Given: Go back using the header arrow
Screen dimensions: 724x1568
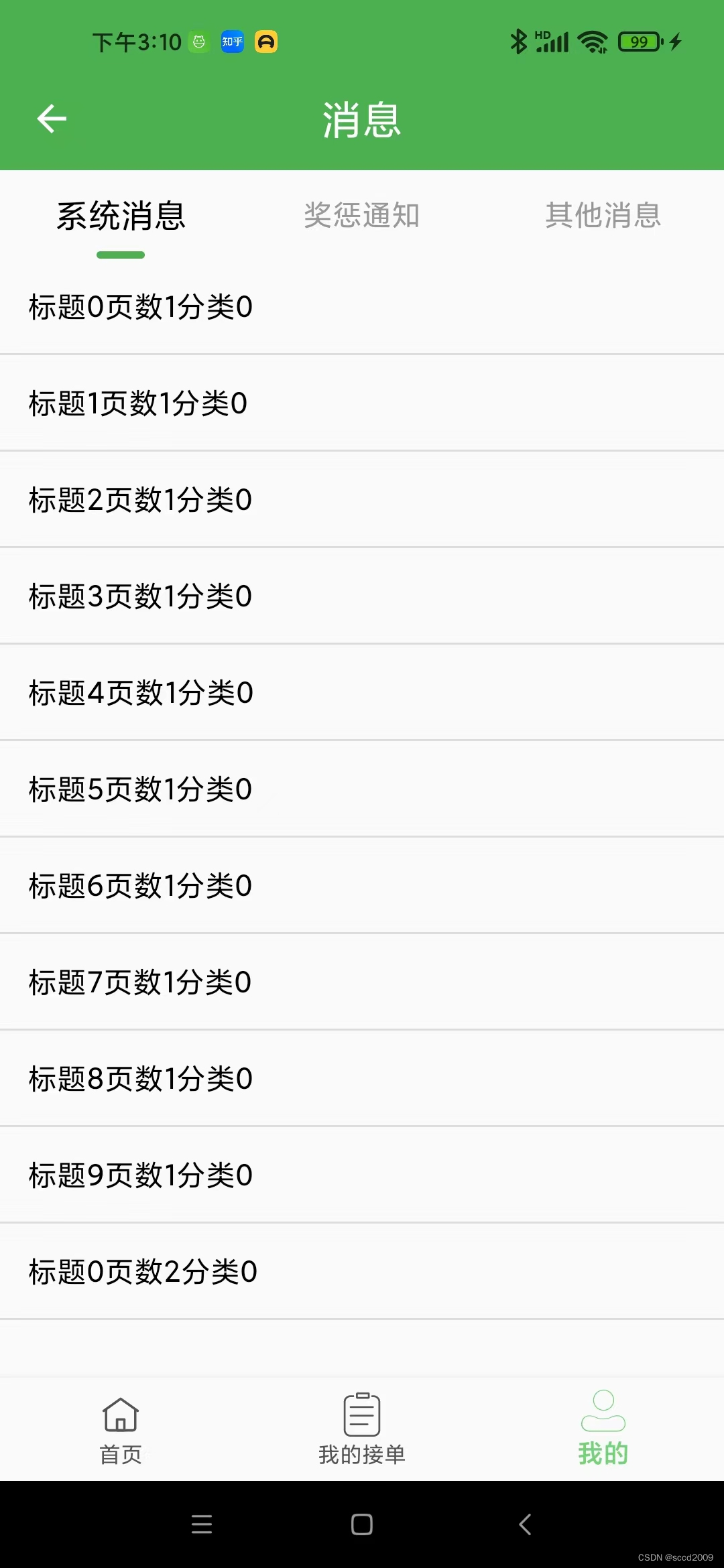Looking at the screenshot, I should coord(52,119).
